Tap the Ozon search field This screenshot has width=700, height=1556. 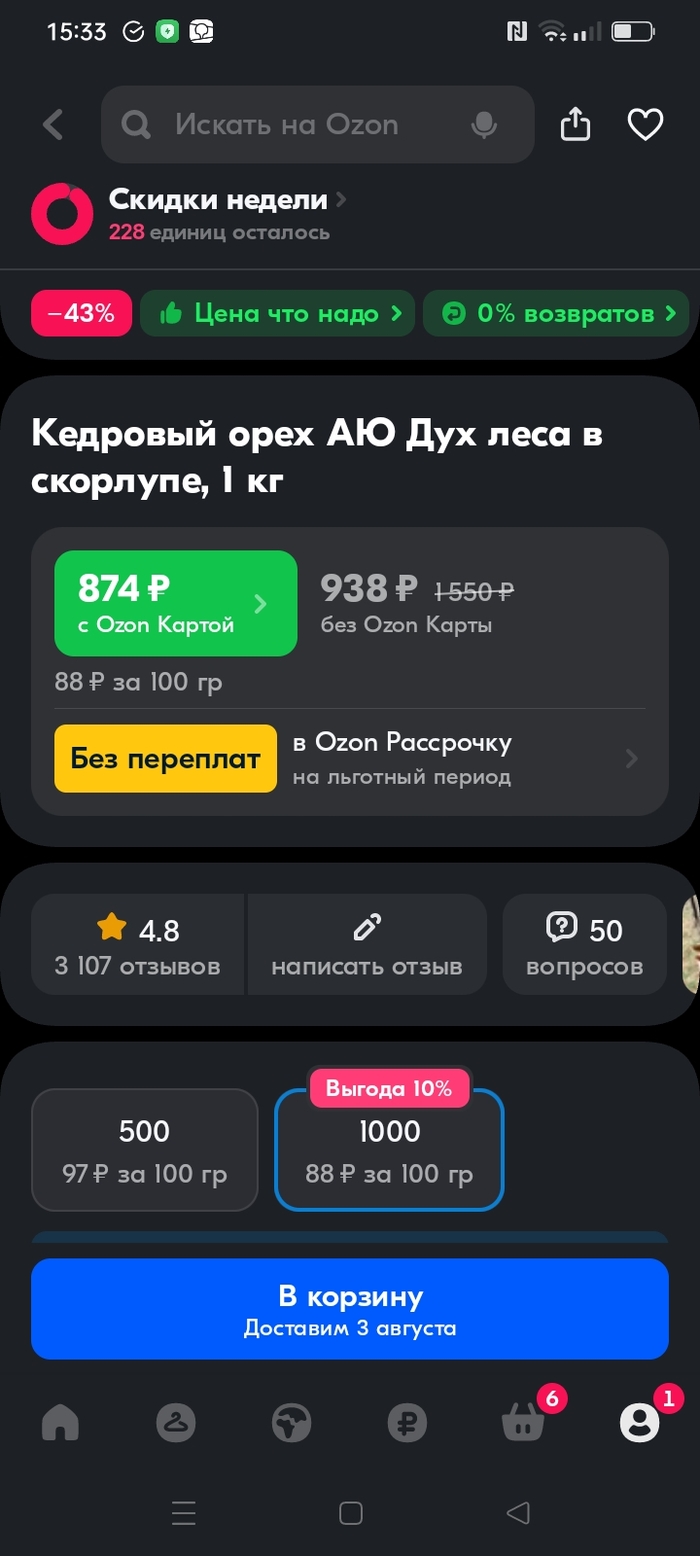click(x=300, y=125)
